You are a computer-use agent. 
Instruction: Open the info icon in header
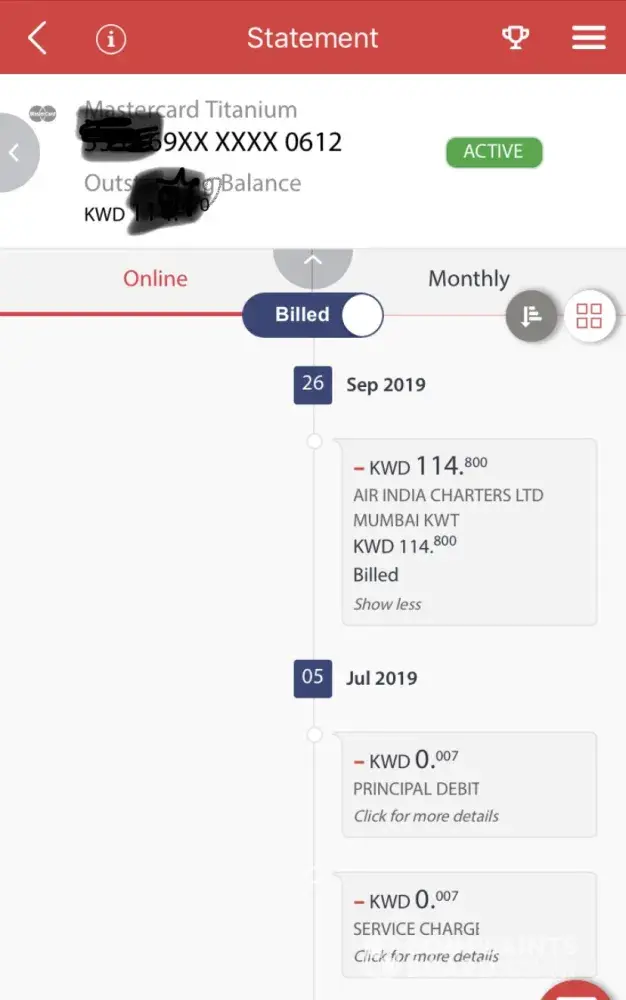(x=111, y=39)
